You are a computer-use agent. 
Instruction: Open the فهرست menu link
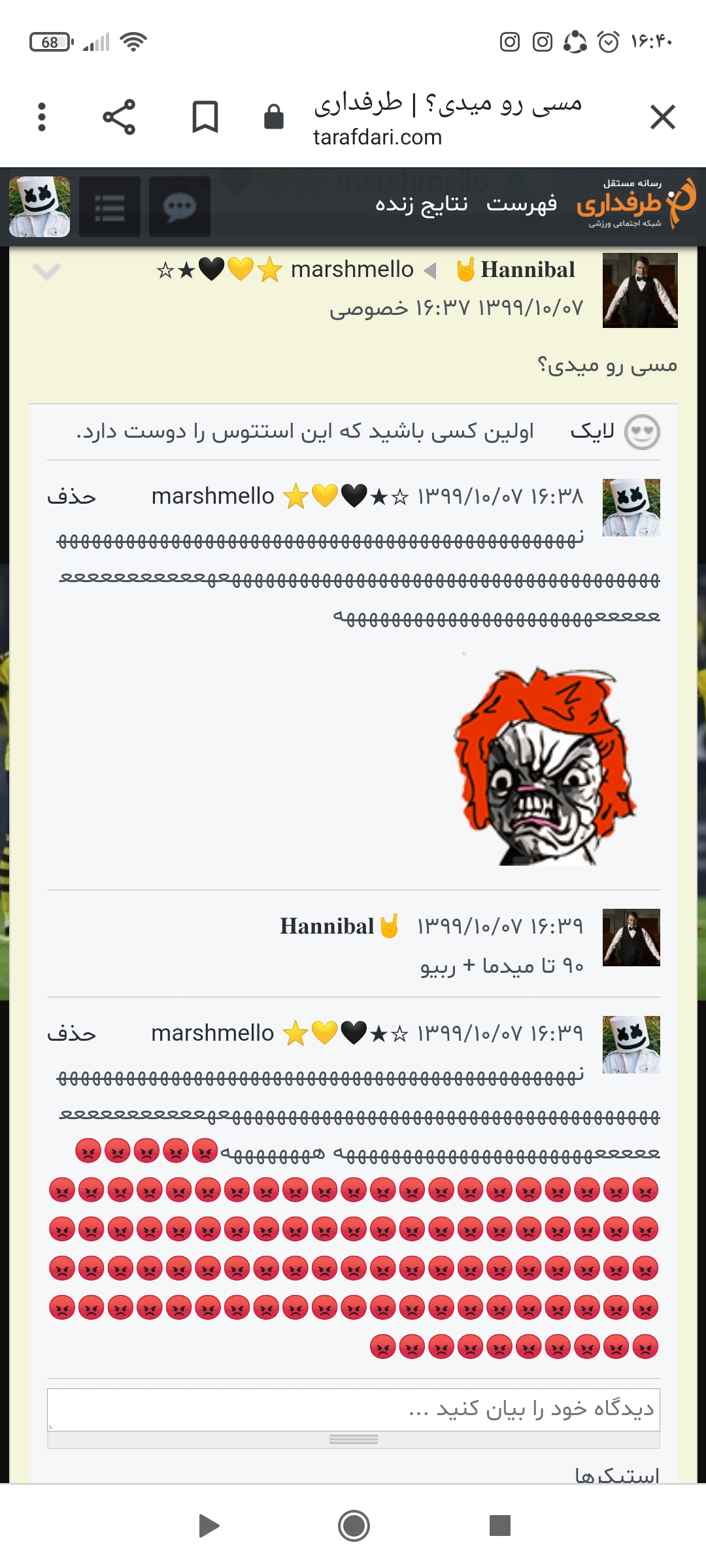[522, 203]
